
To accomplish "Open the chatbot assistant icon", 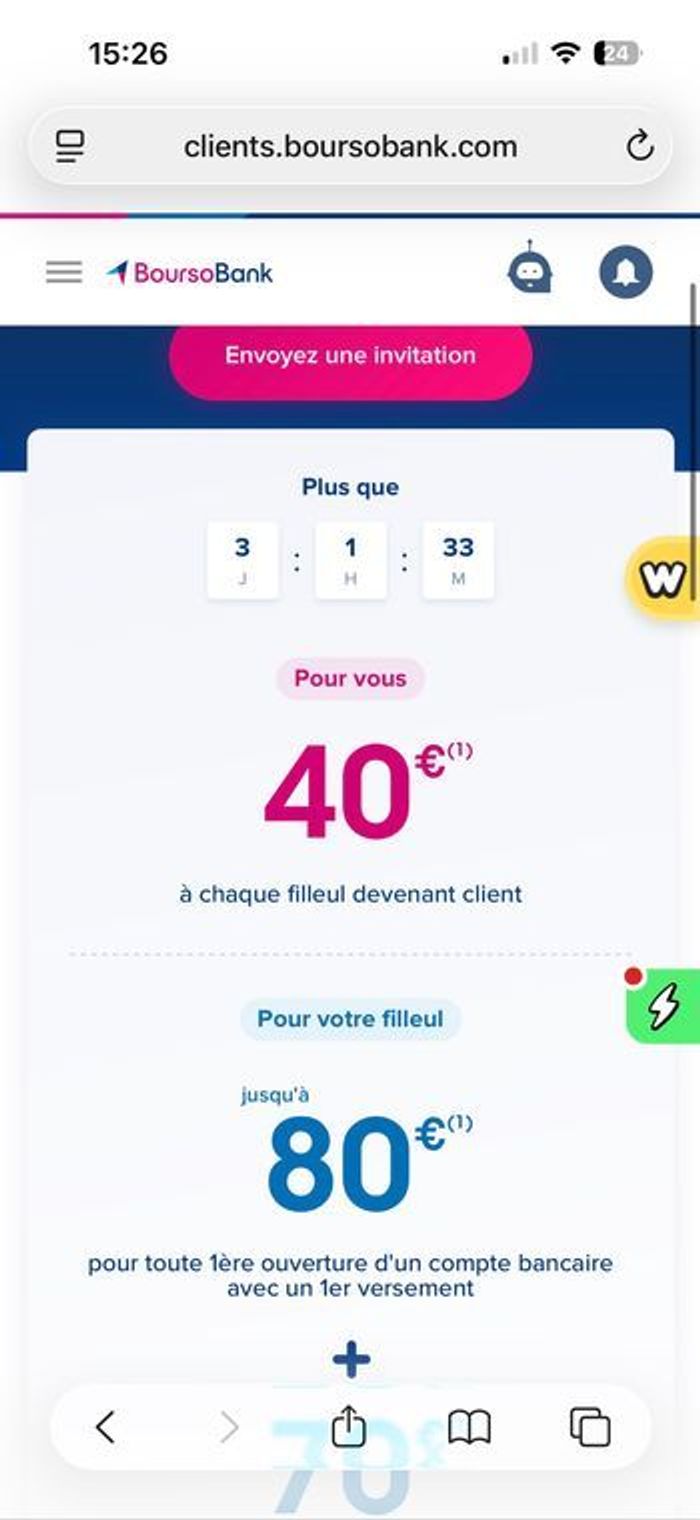I will [529, 271].
